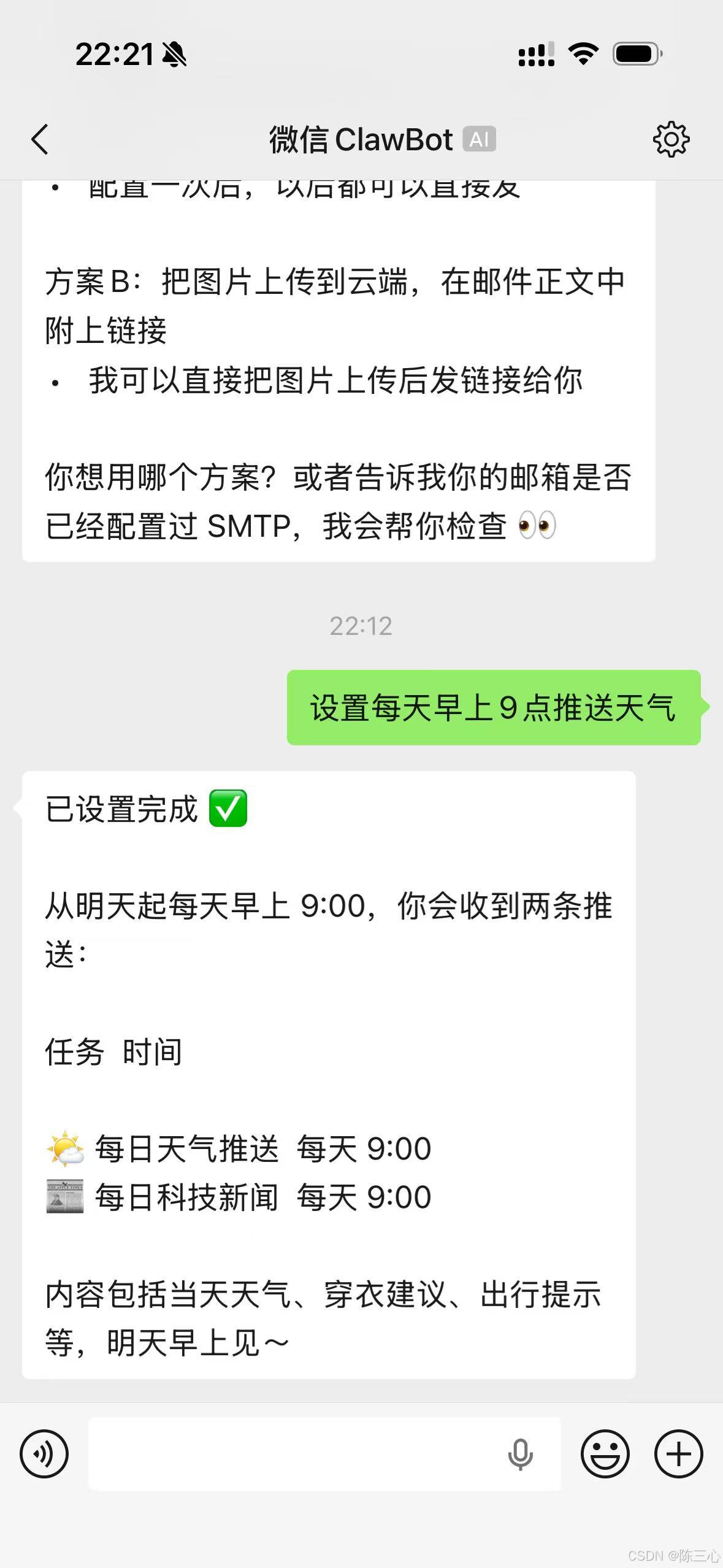Switch to voice message input
Image resolution: width=723 pixels, height=1568 pixels.
point(44,1453)
